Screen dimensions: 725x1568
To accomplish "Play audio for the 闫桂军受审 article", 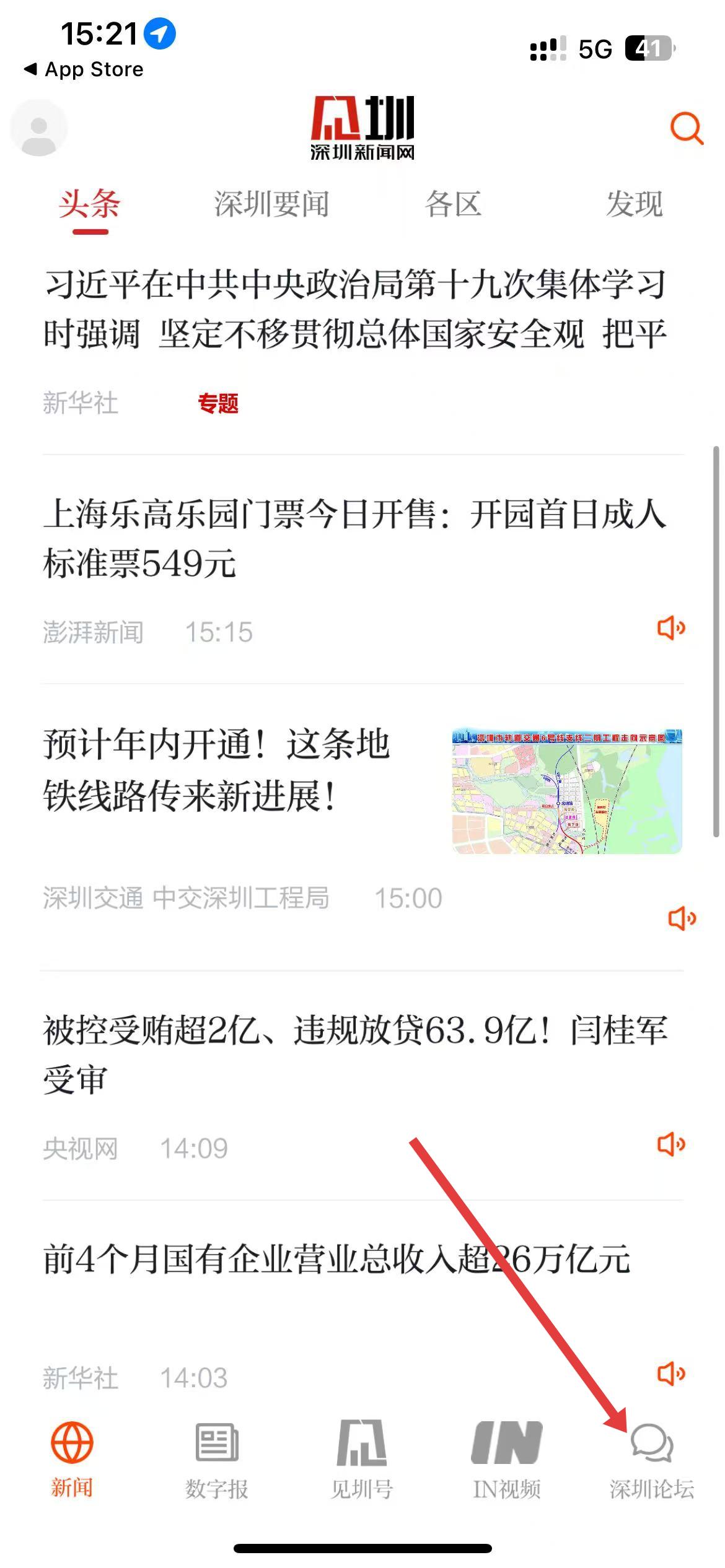I will click(x=671, y=1144).
